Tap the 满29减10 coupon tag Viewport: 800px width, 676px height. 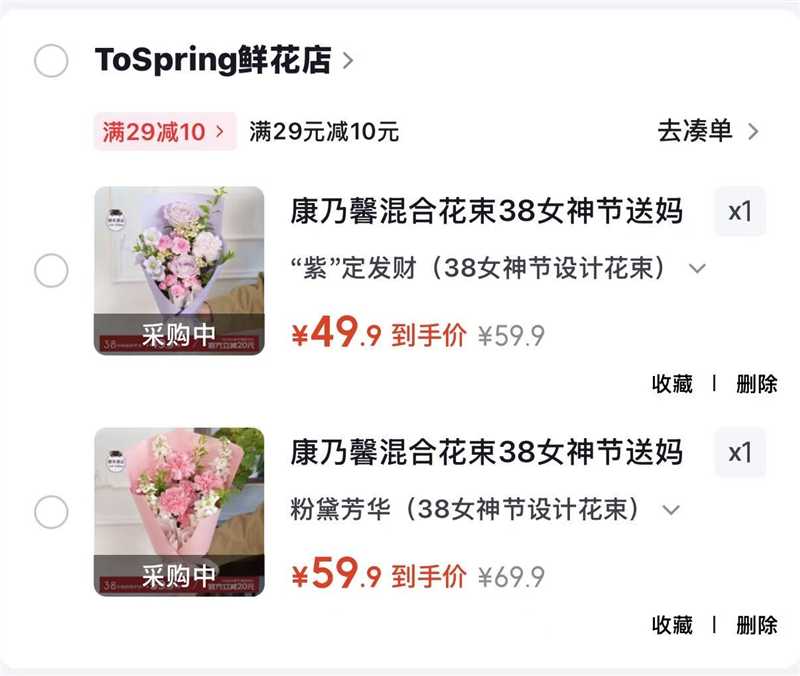[165, 131]
